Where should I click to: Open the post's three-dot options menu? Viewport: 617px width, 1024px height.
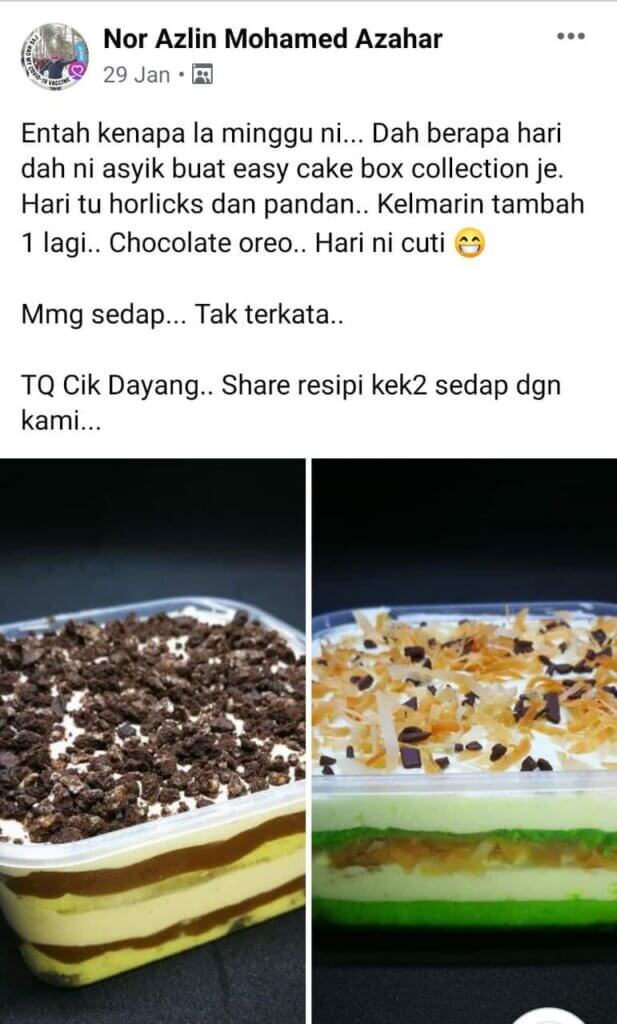[570, 37]
